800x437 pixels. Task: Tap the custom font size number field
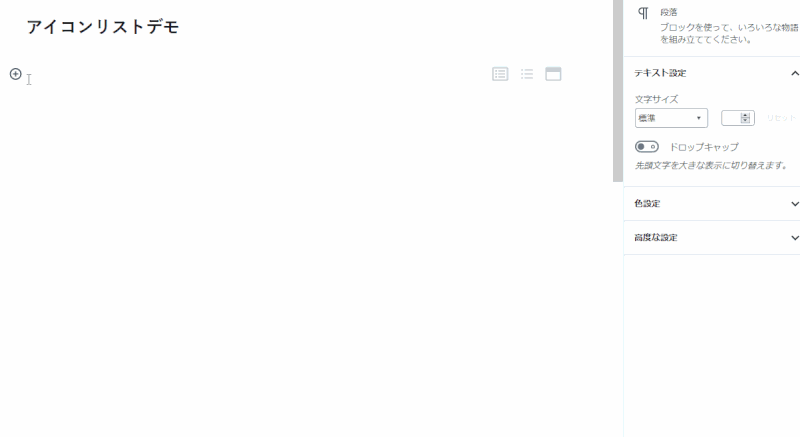click(733, 118)
